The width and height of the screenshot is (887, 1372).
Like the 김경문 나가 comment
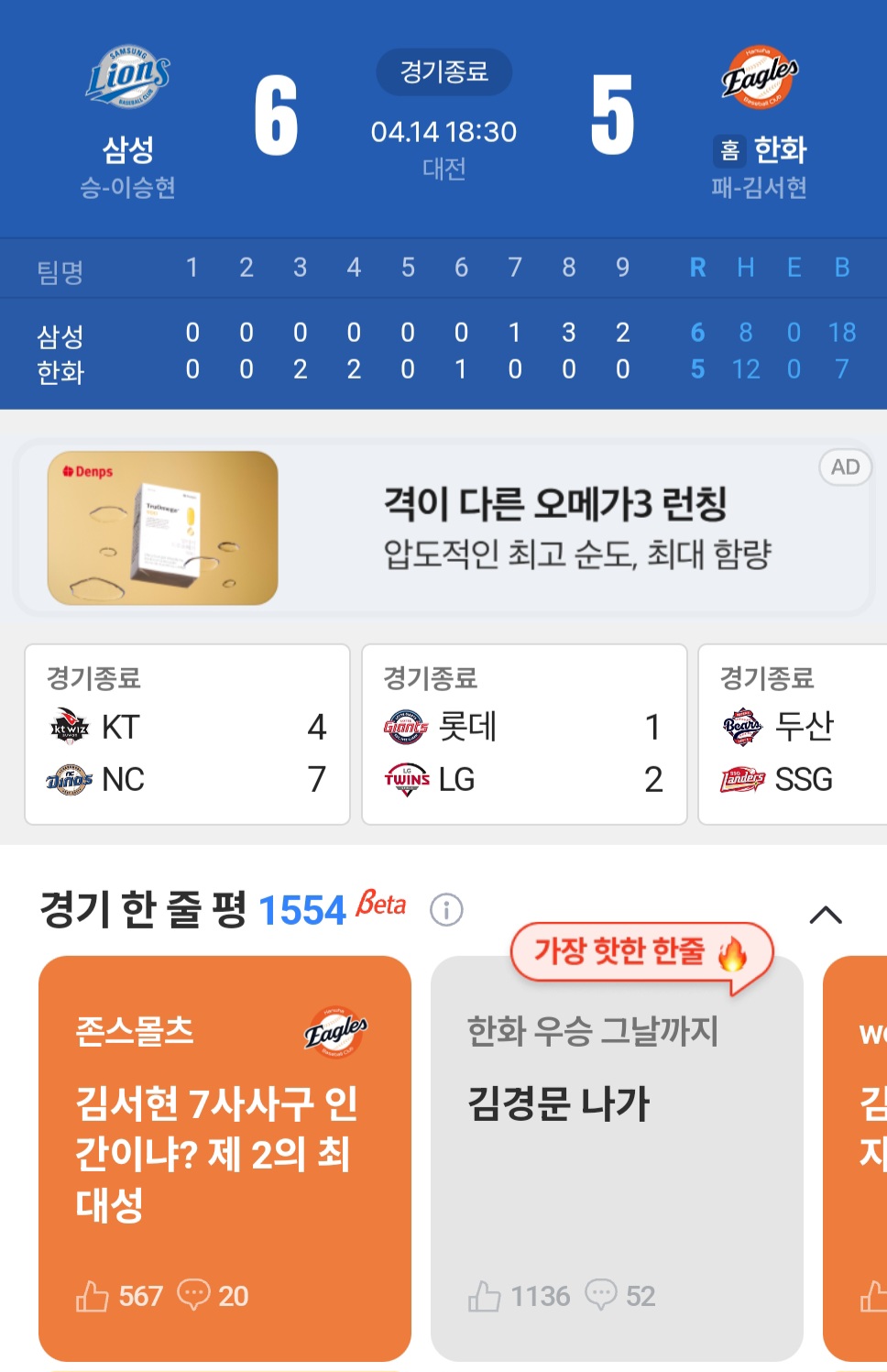[485, 1296]
